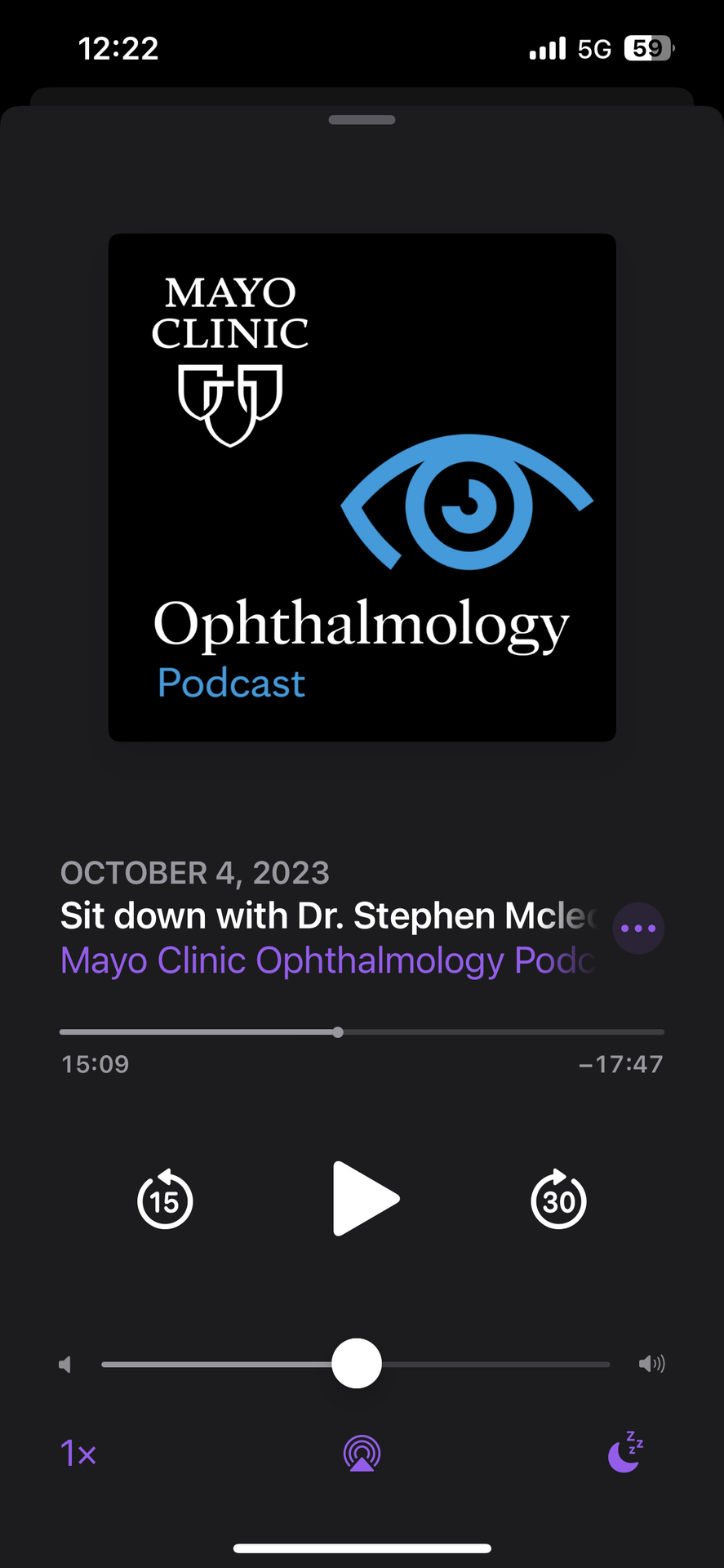Tap the grabber handle to close player

point(362,120)
